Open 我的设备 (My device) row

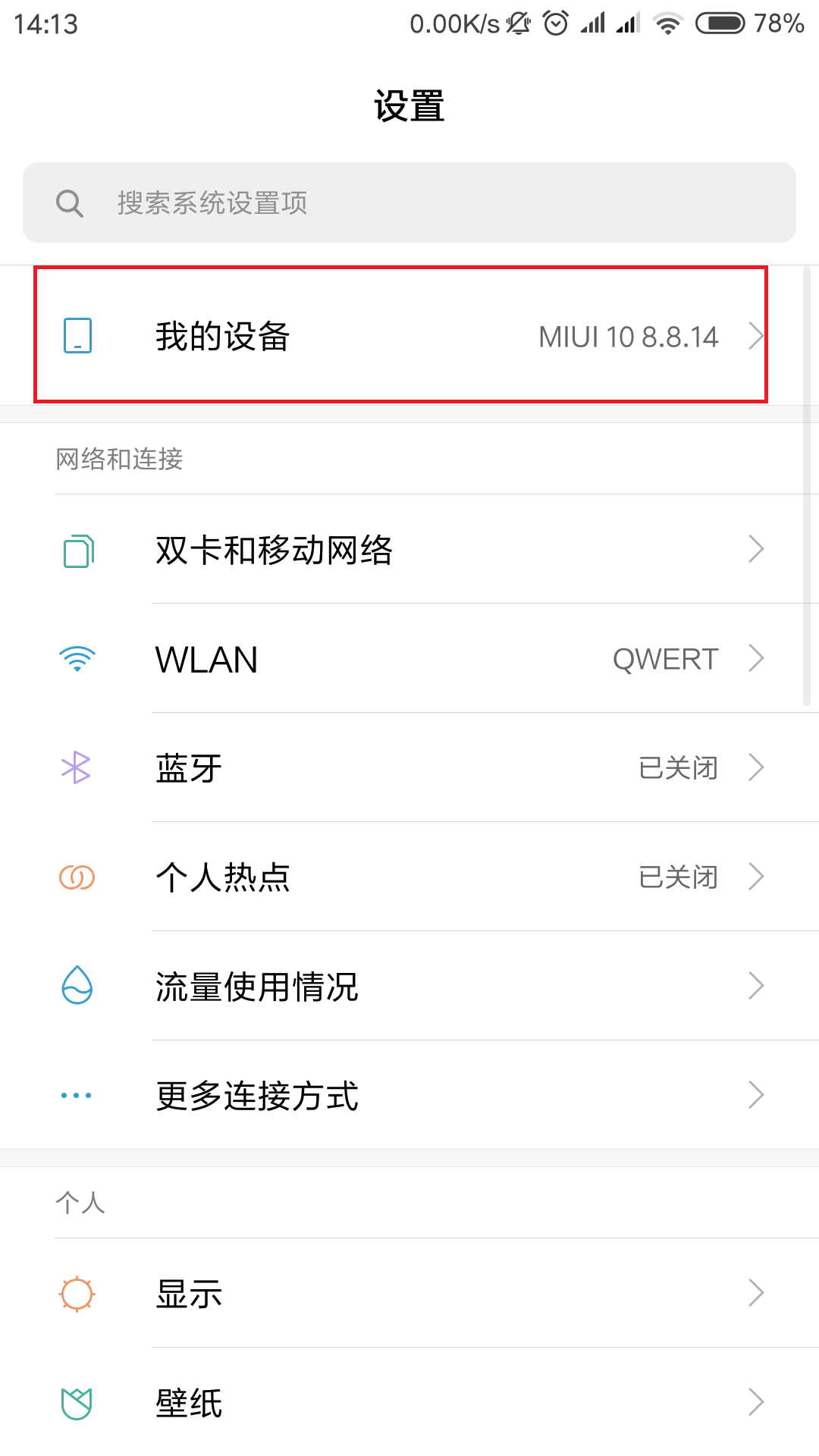point(402,336)
